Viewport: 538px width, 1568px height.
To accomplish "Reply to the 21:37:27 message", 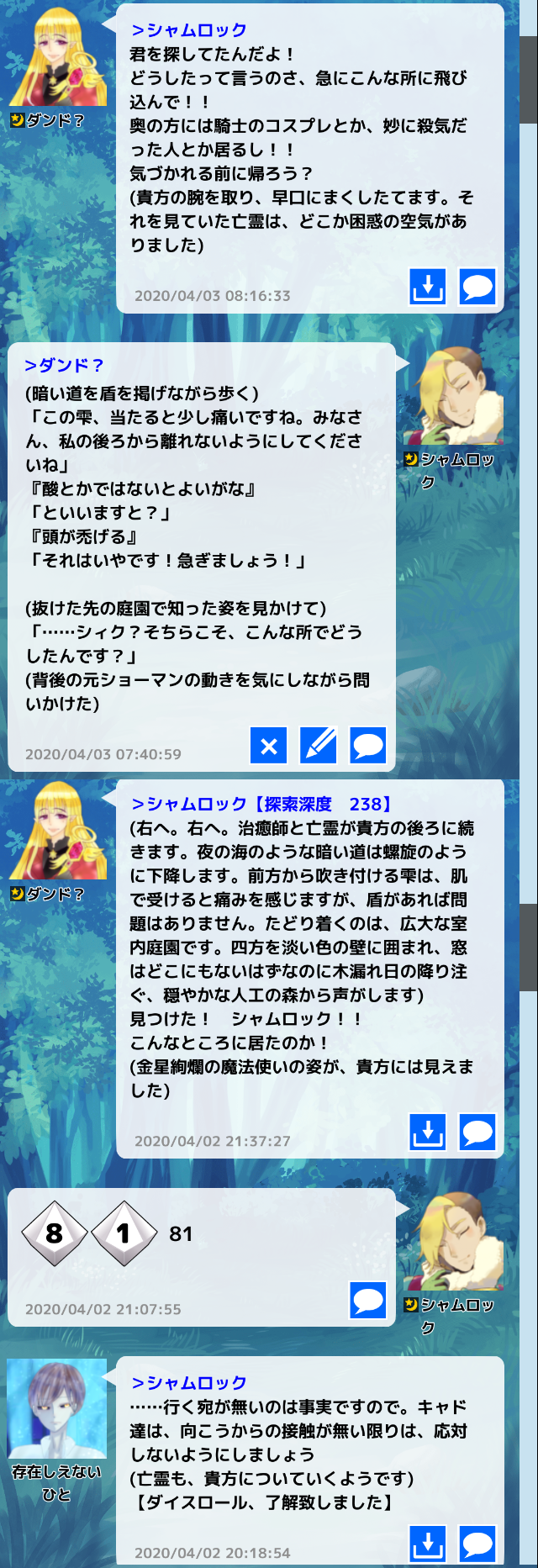I will coord(477,1132).
